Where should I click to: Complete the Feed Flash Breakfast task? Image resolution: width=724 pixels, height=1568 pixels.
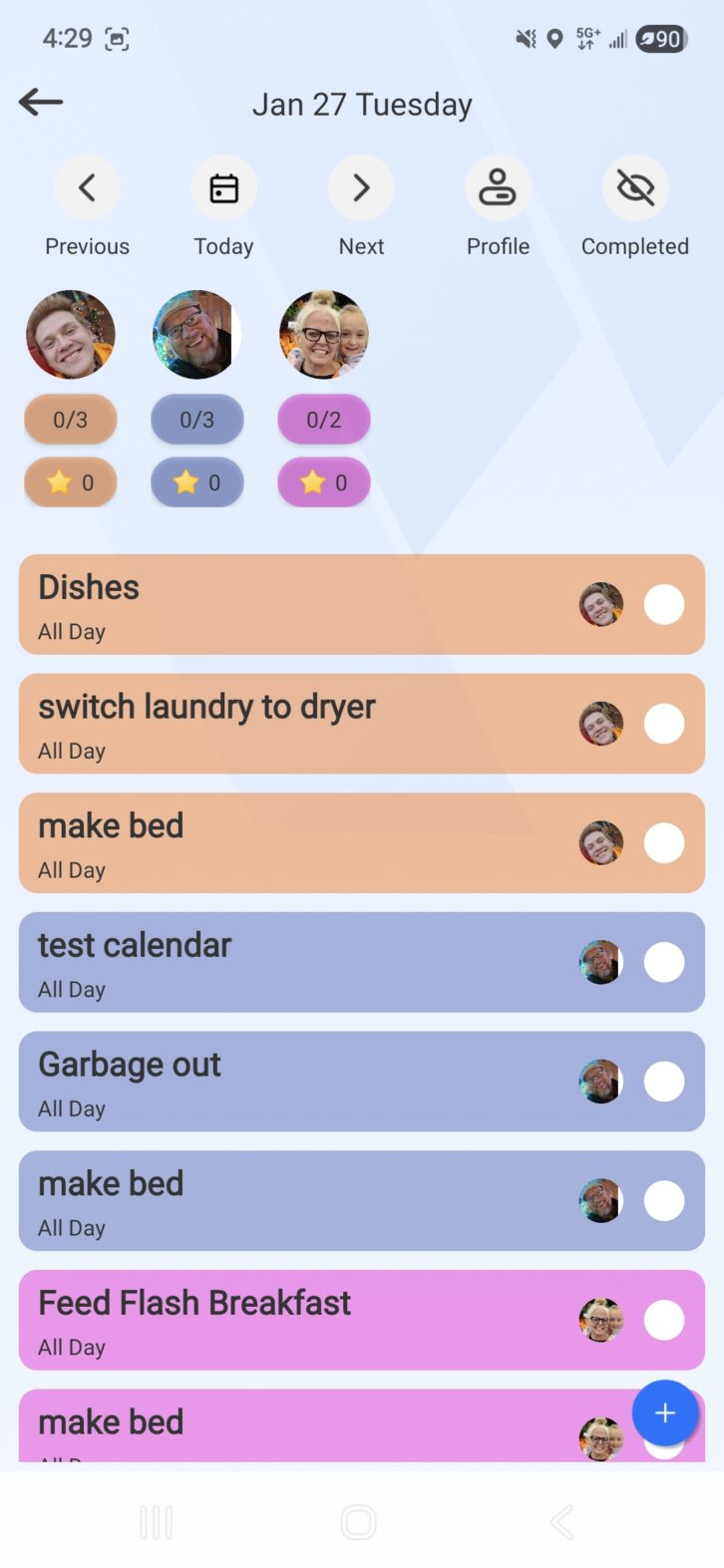point(664,1320)
